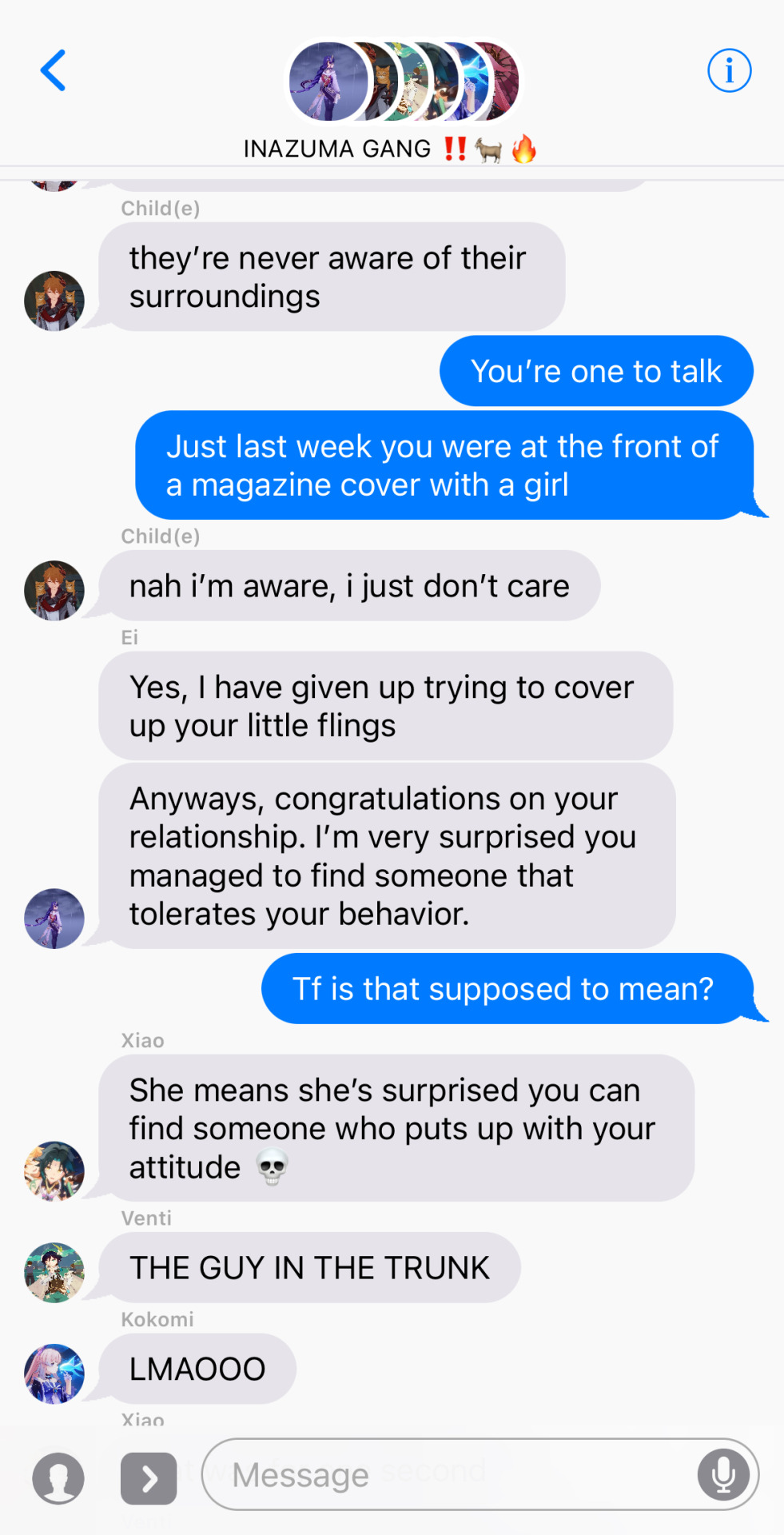Go back to the conversations list

click(x=53, y=70)
